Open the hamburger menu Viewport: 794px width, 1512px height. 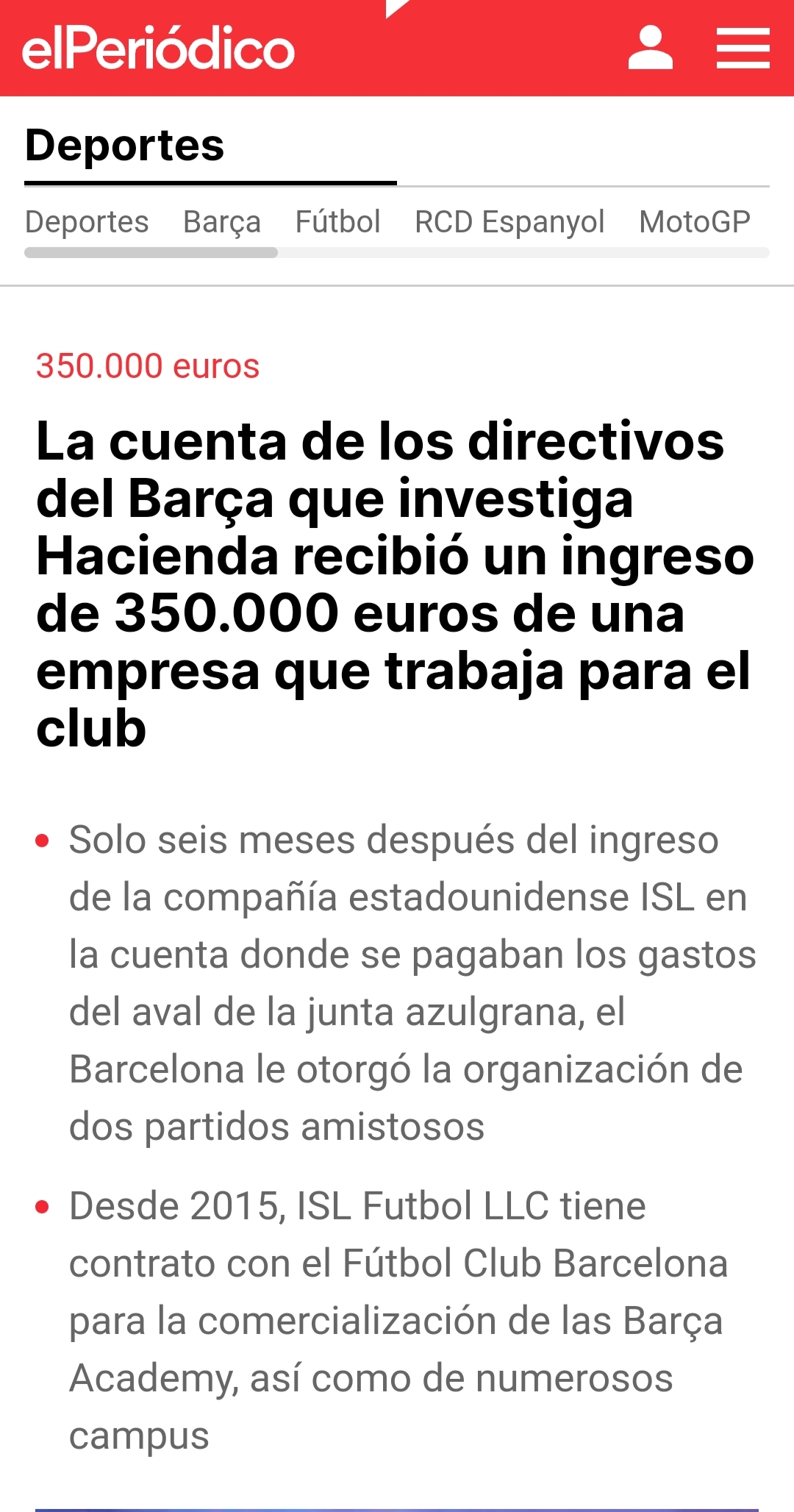[743, 49]
